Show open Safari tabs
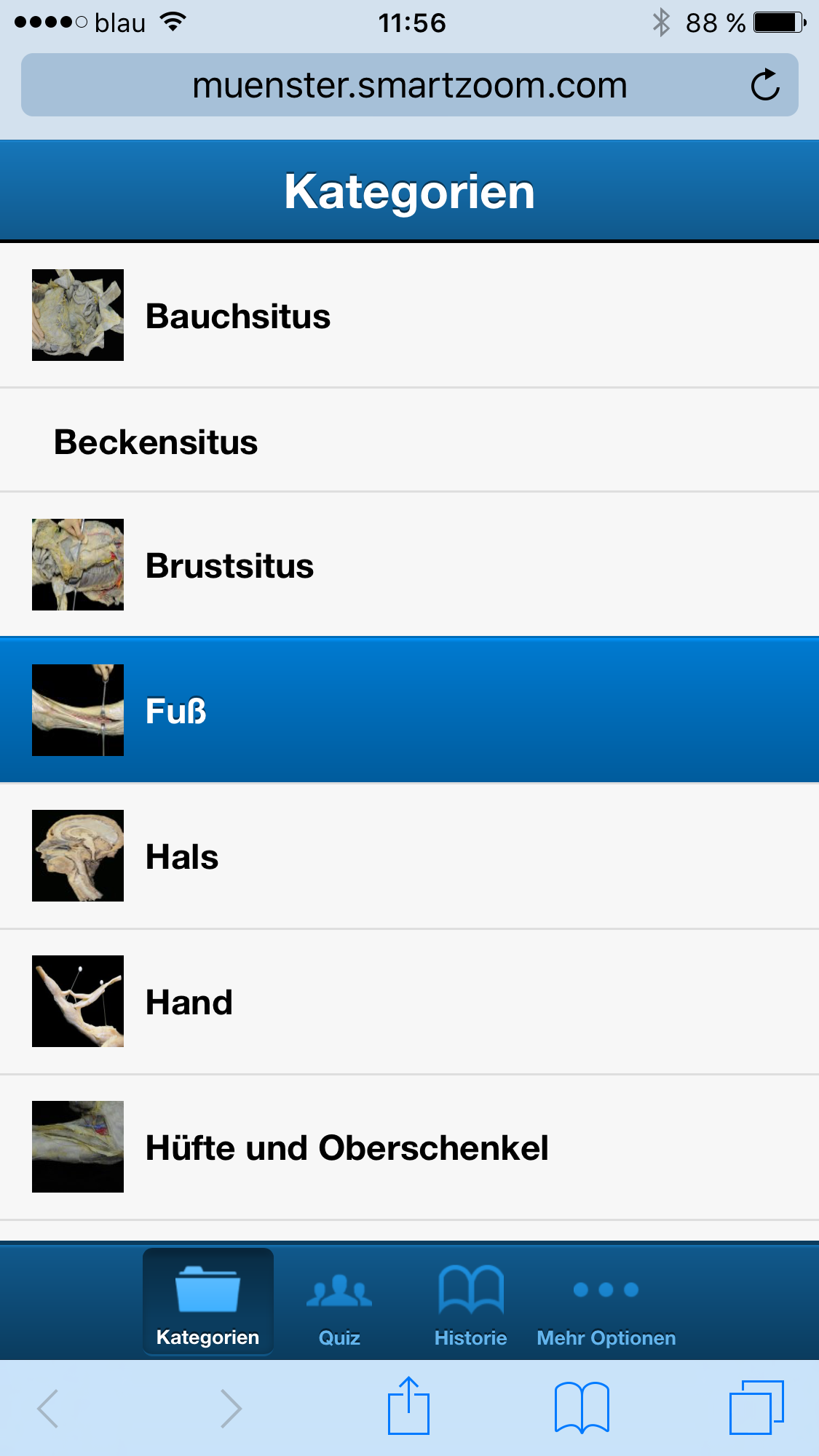 point(756,1407)
